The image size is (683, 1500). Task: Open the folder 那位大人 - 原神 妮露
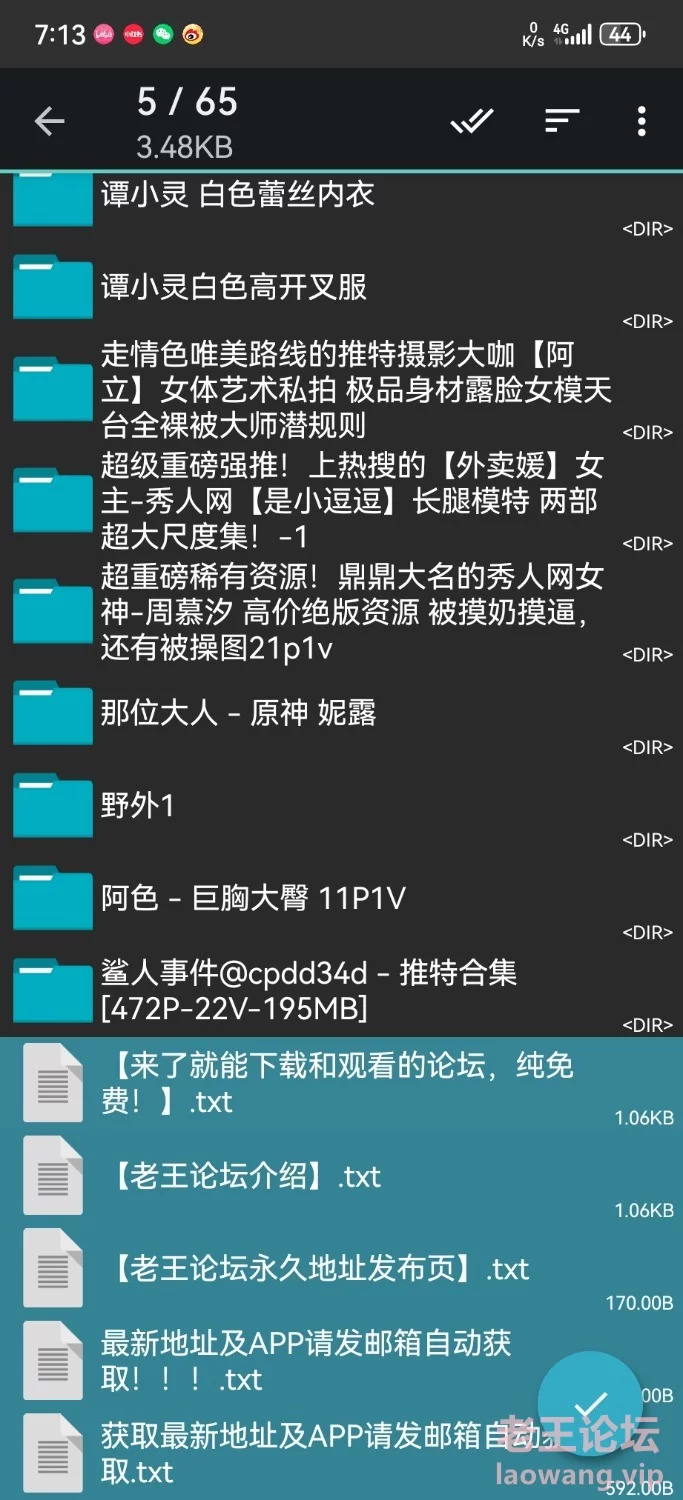pos(341,714)
